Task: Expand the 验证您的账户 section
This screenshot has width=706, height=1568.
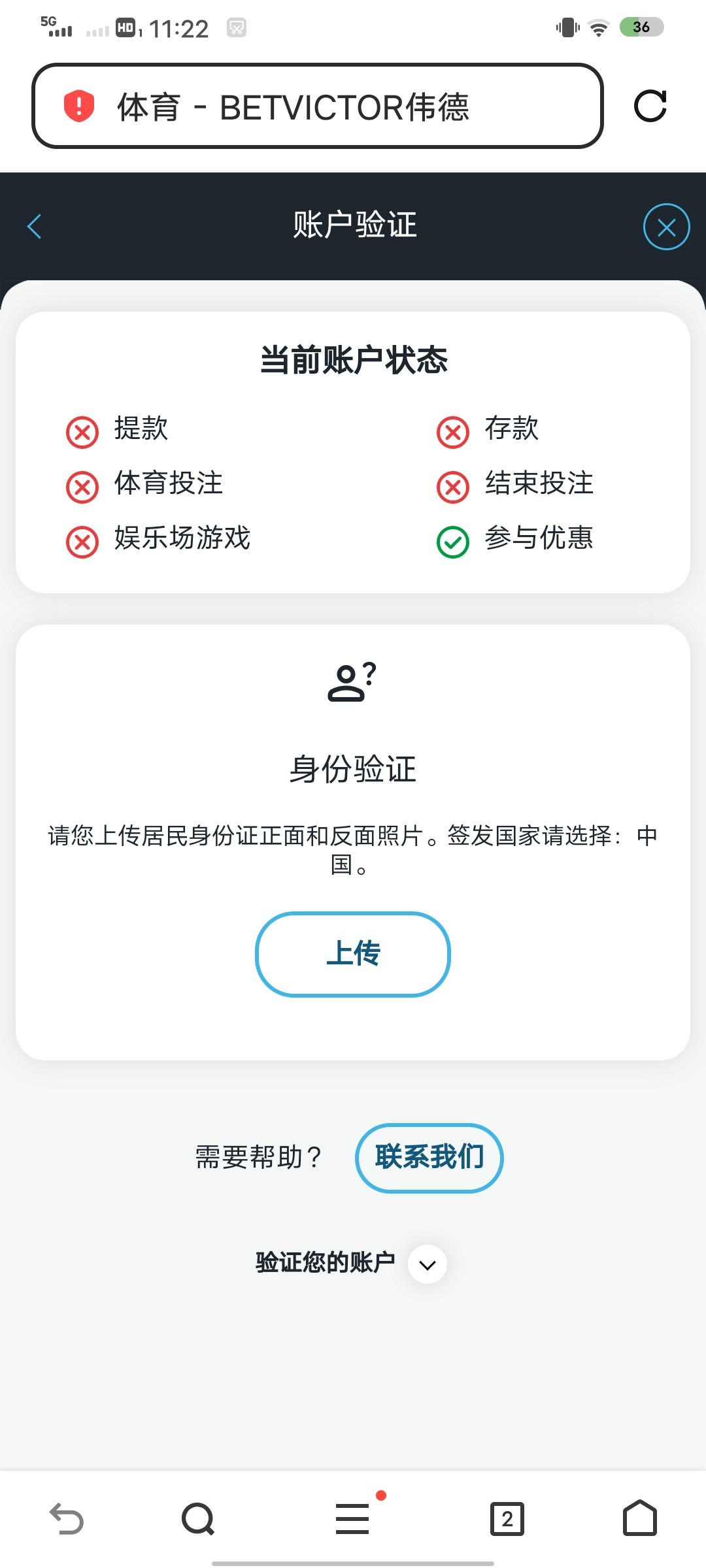Action: point(428,1264)
